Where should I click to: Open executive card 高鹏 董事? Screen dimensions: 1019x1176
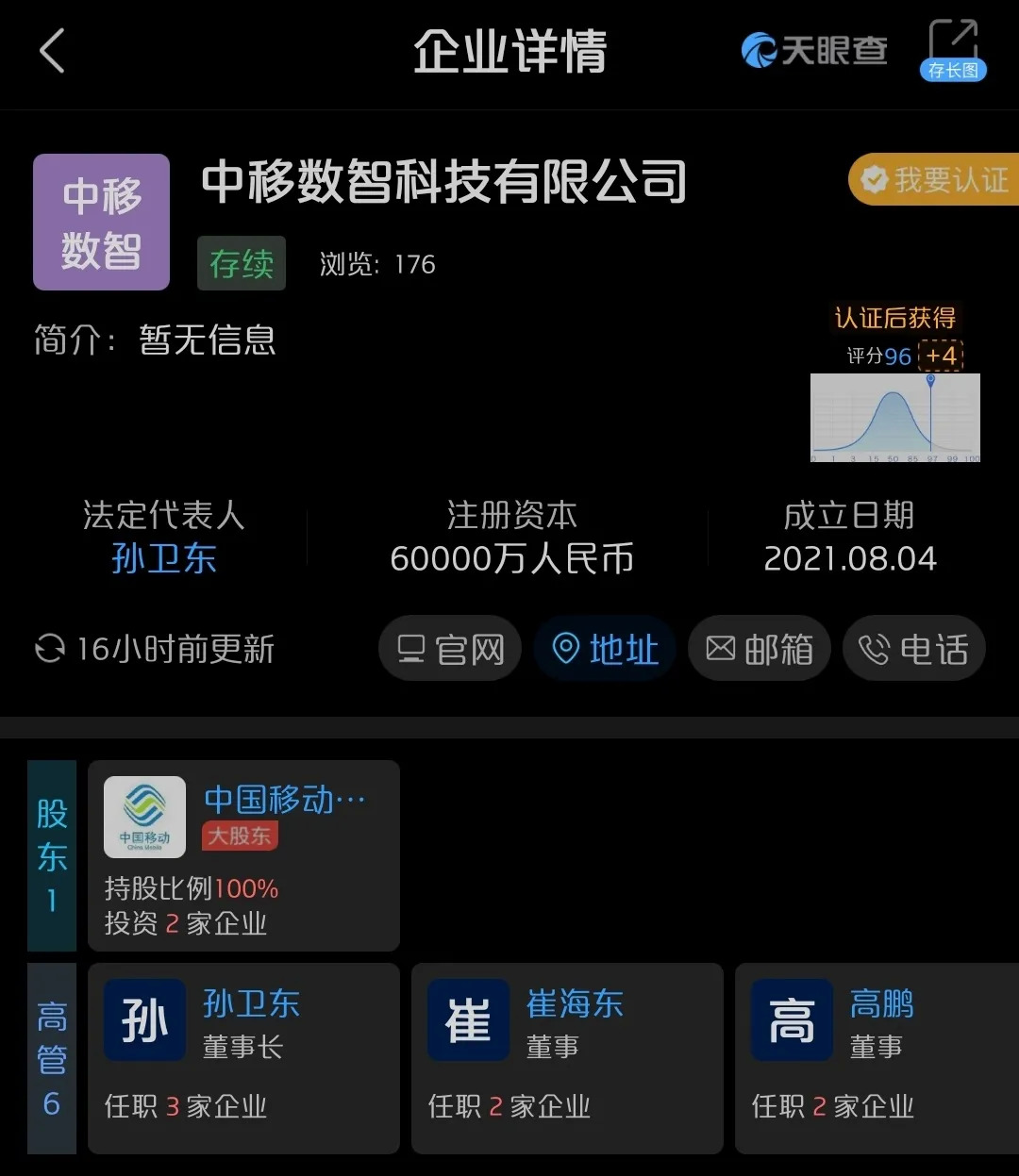tap(877, 1057)
